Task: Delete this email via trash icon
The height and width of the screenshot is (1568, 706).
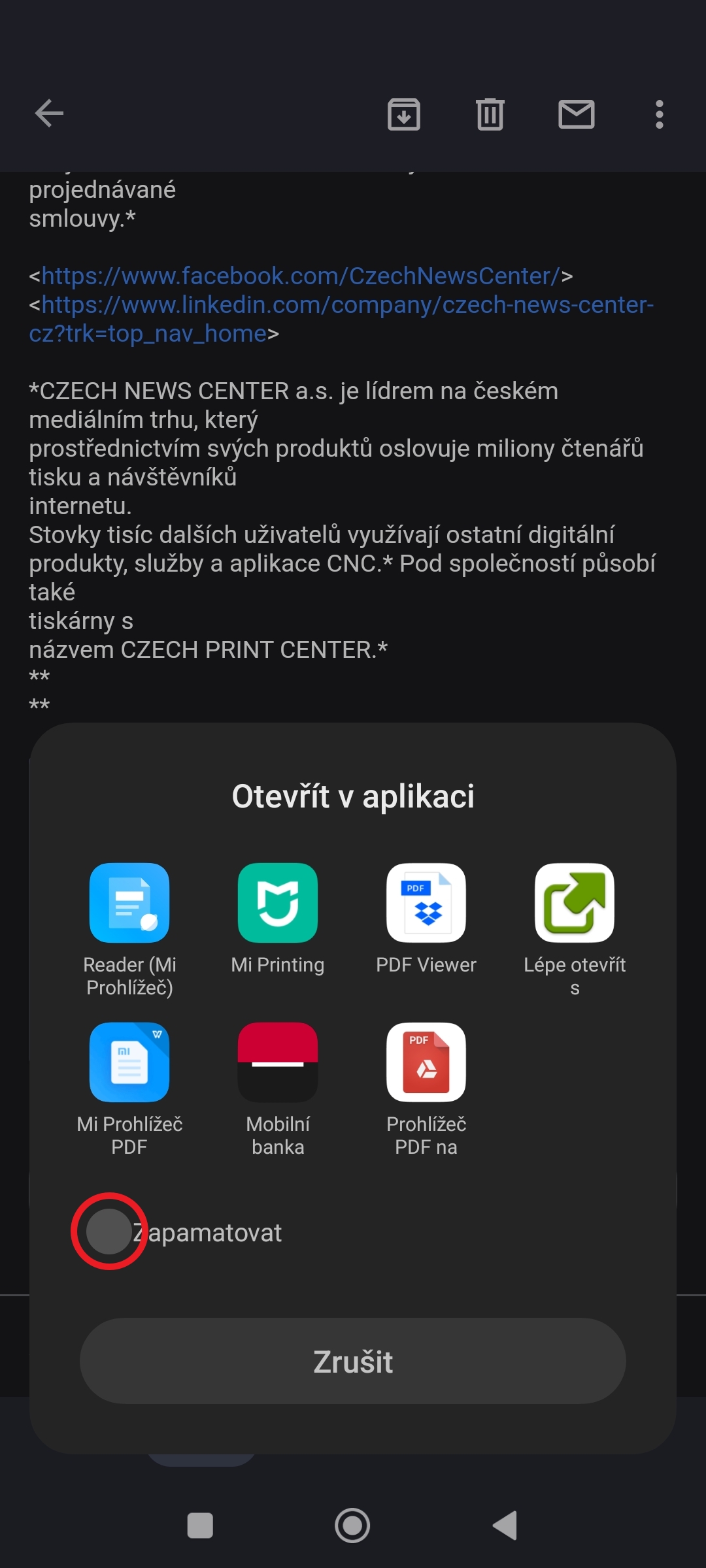Action: pos(490,115)
